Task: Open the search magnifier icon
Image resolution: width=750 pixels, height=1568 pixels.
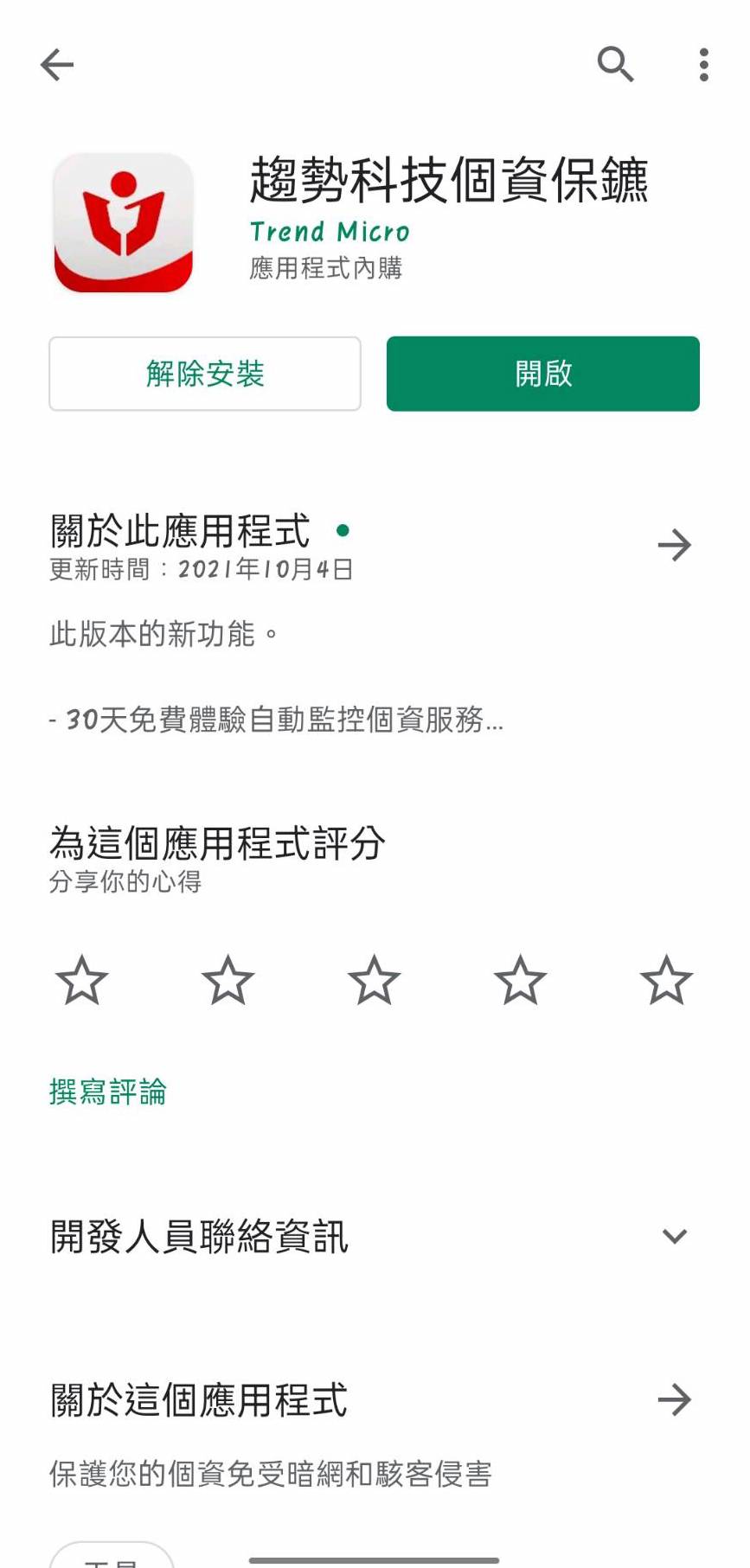Action: 616,64
